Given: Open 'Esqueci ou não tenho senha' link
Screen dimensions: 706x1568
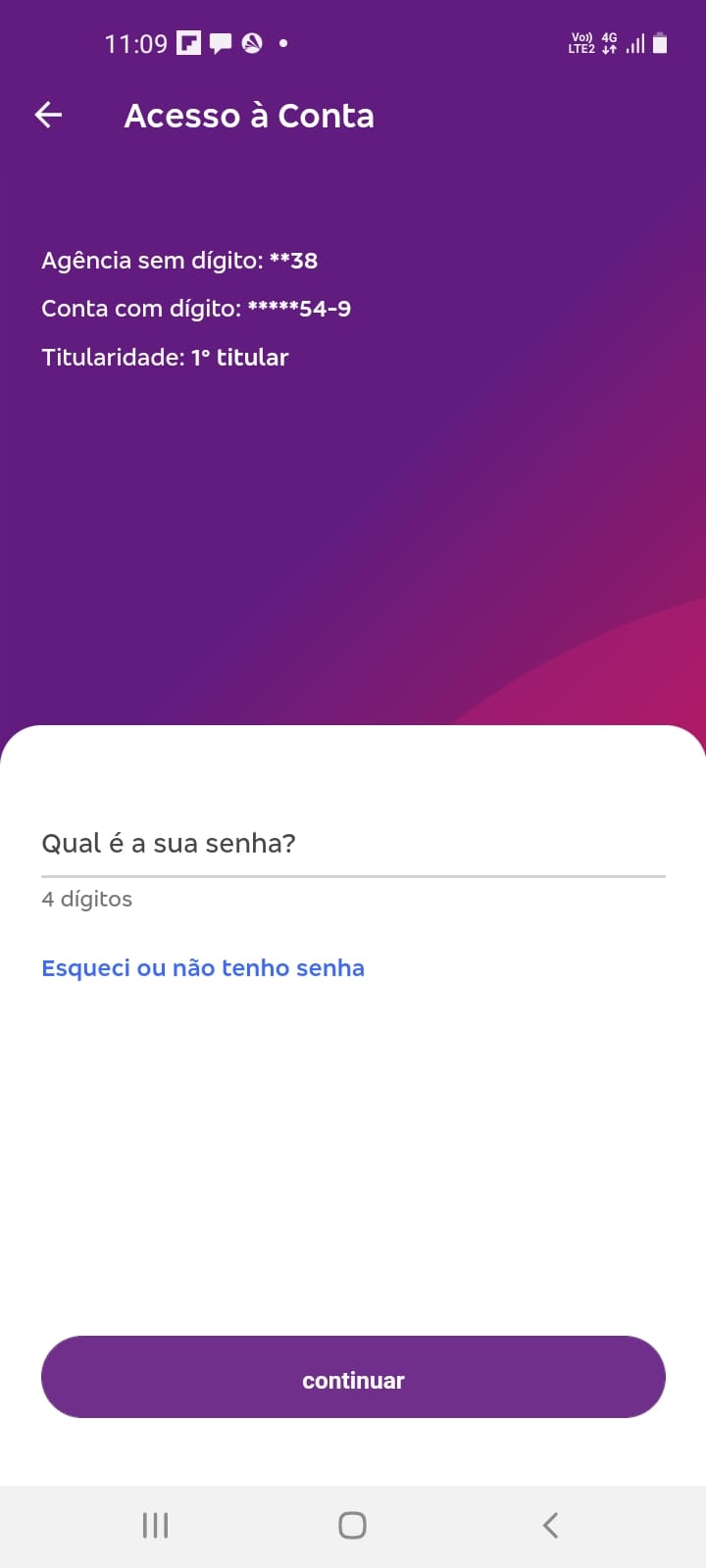Looking at the screenshot, I should pos(203,968).
